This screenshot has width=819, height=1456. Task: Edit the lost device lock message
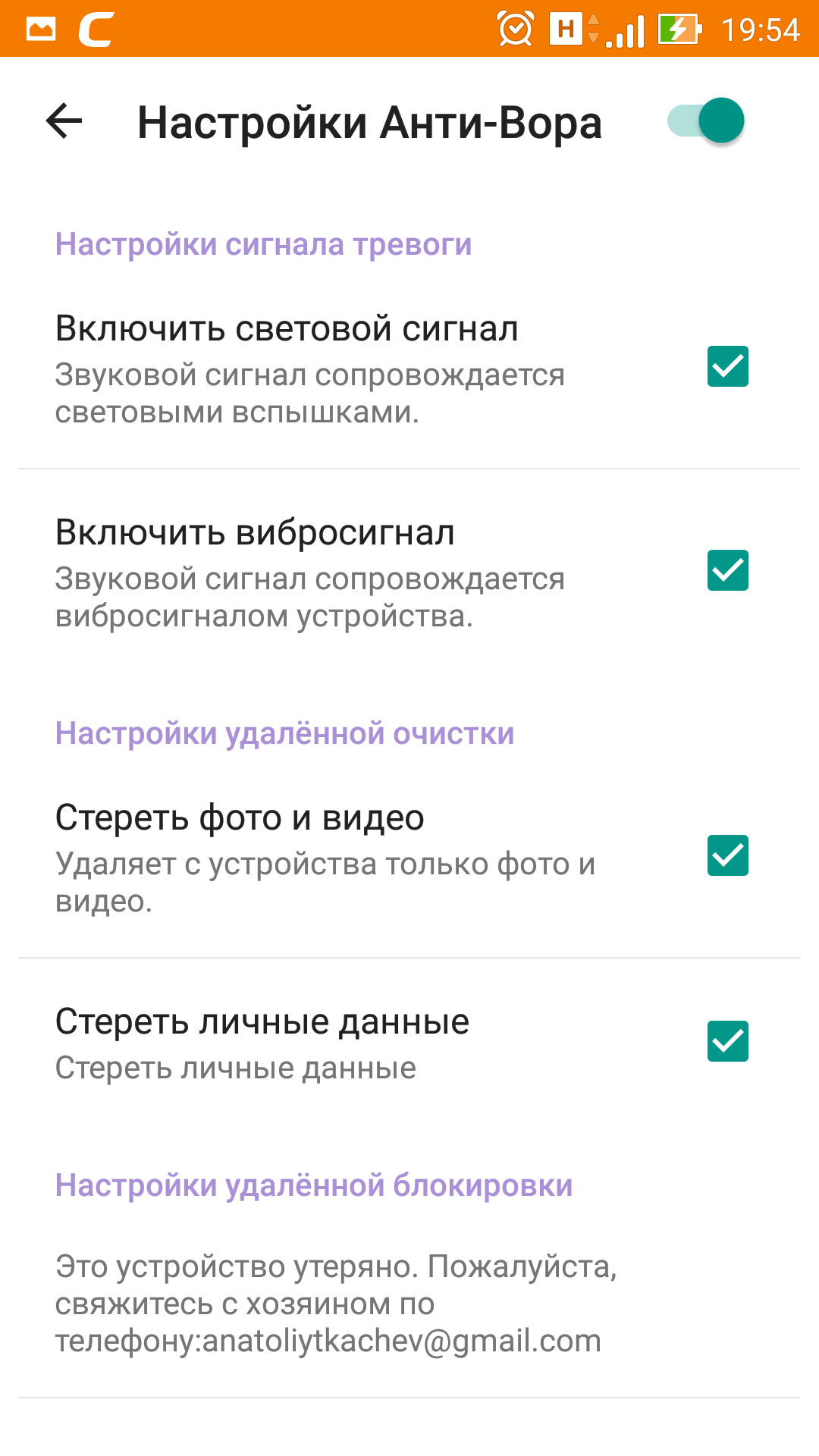pyautogui.click(x=335, y=1303)
